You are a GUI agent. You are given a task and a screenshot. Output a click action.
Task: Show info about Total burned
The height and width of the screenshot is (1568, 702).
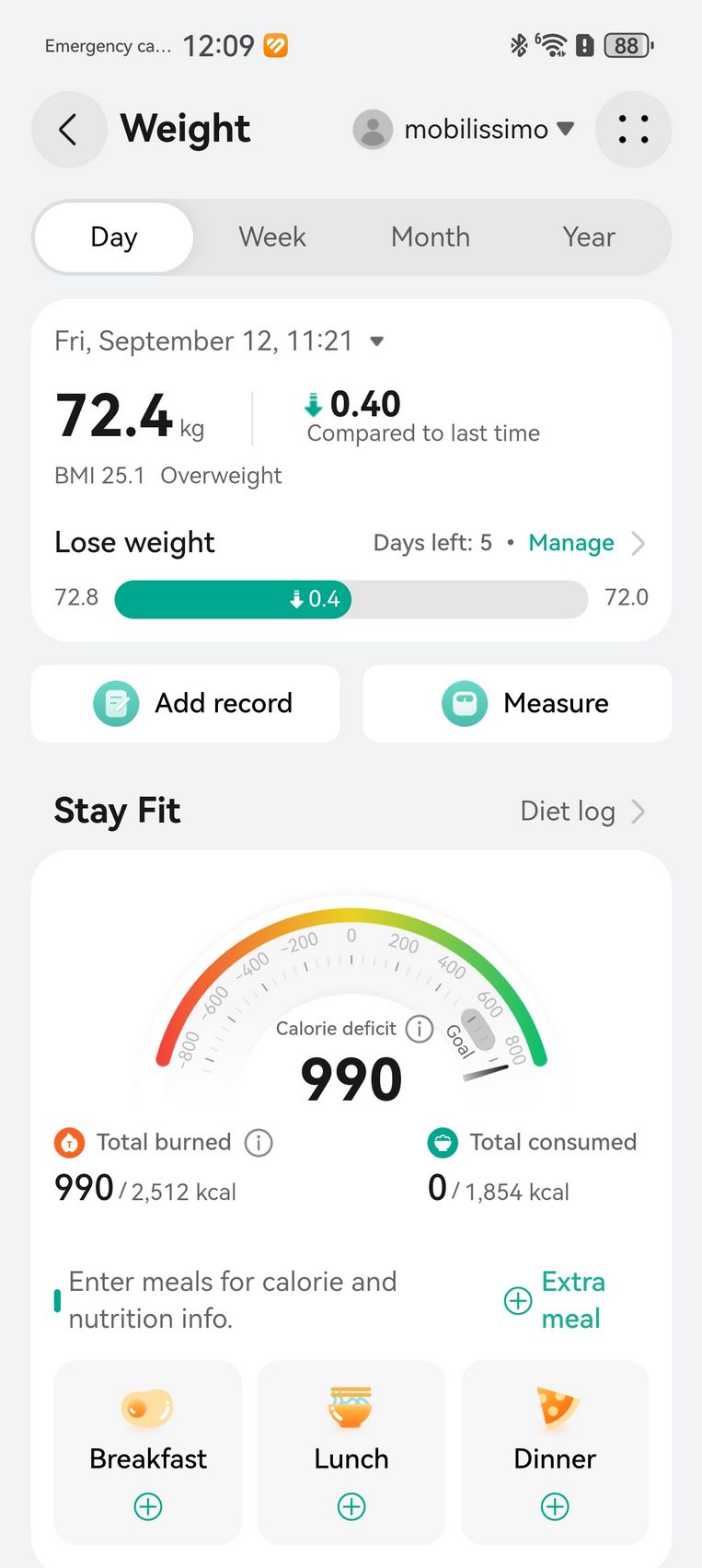click(259, 1143)
